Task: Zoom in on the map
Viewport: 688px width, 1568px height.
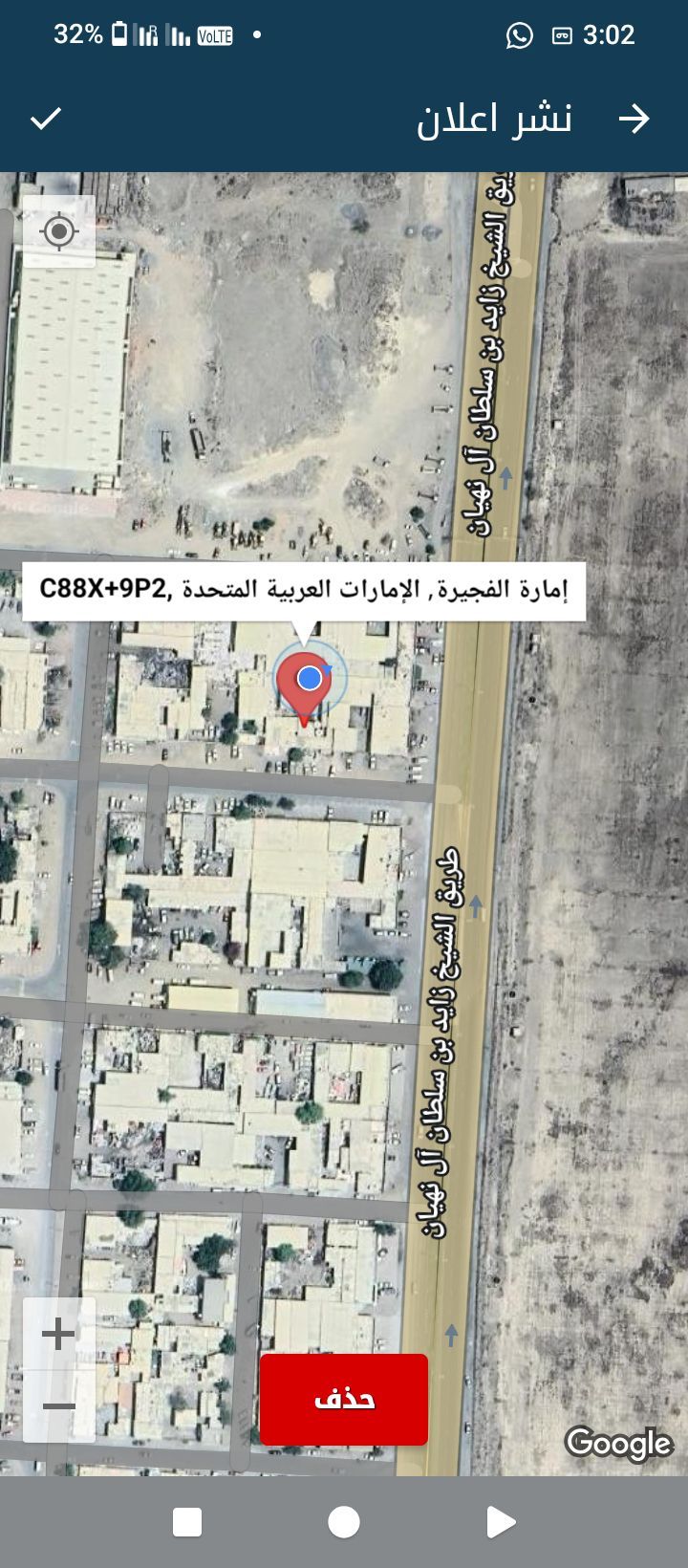Action: coord(59,1334)
